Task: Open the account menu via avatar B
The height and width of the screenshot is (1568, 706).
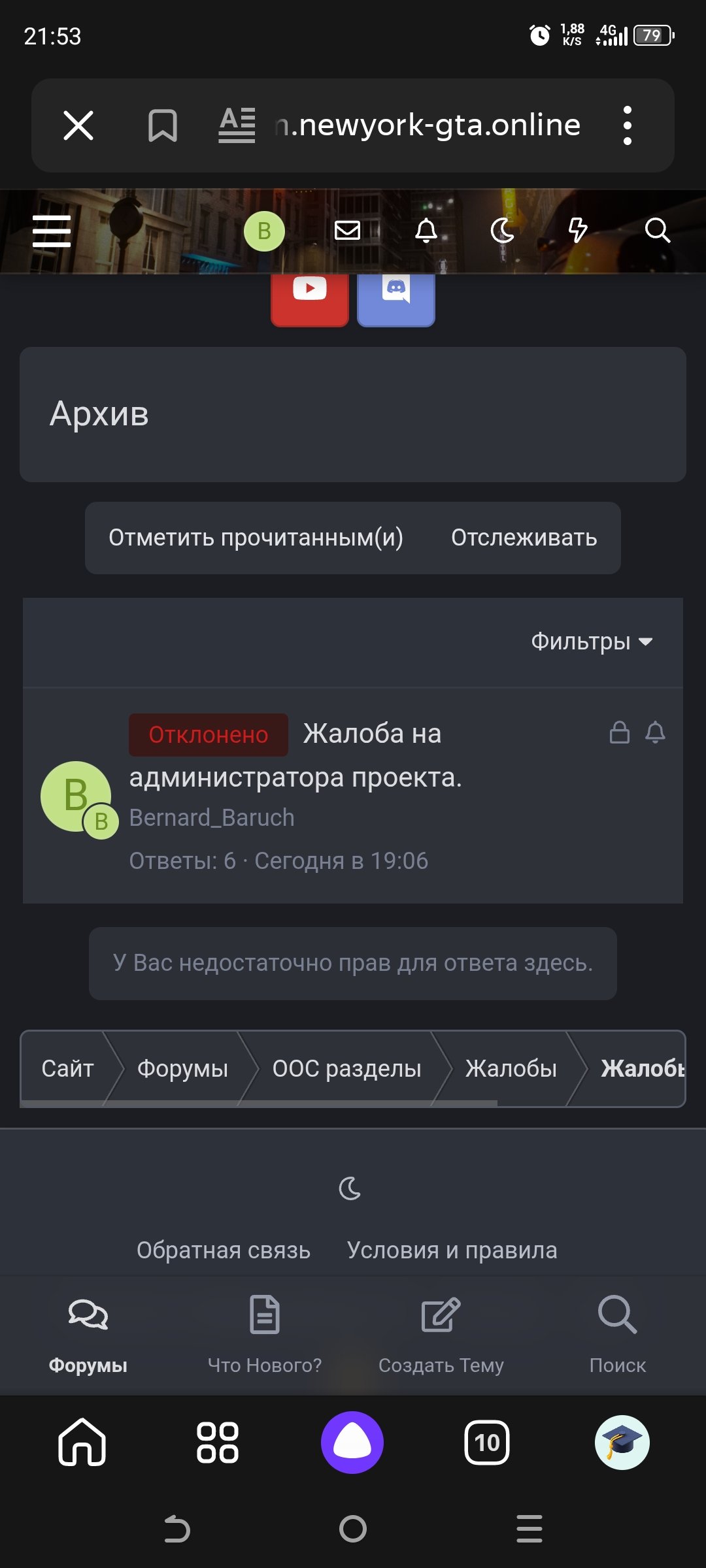Action: pyautogui.click(x=263, y=230)
